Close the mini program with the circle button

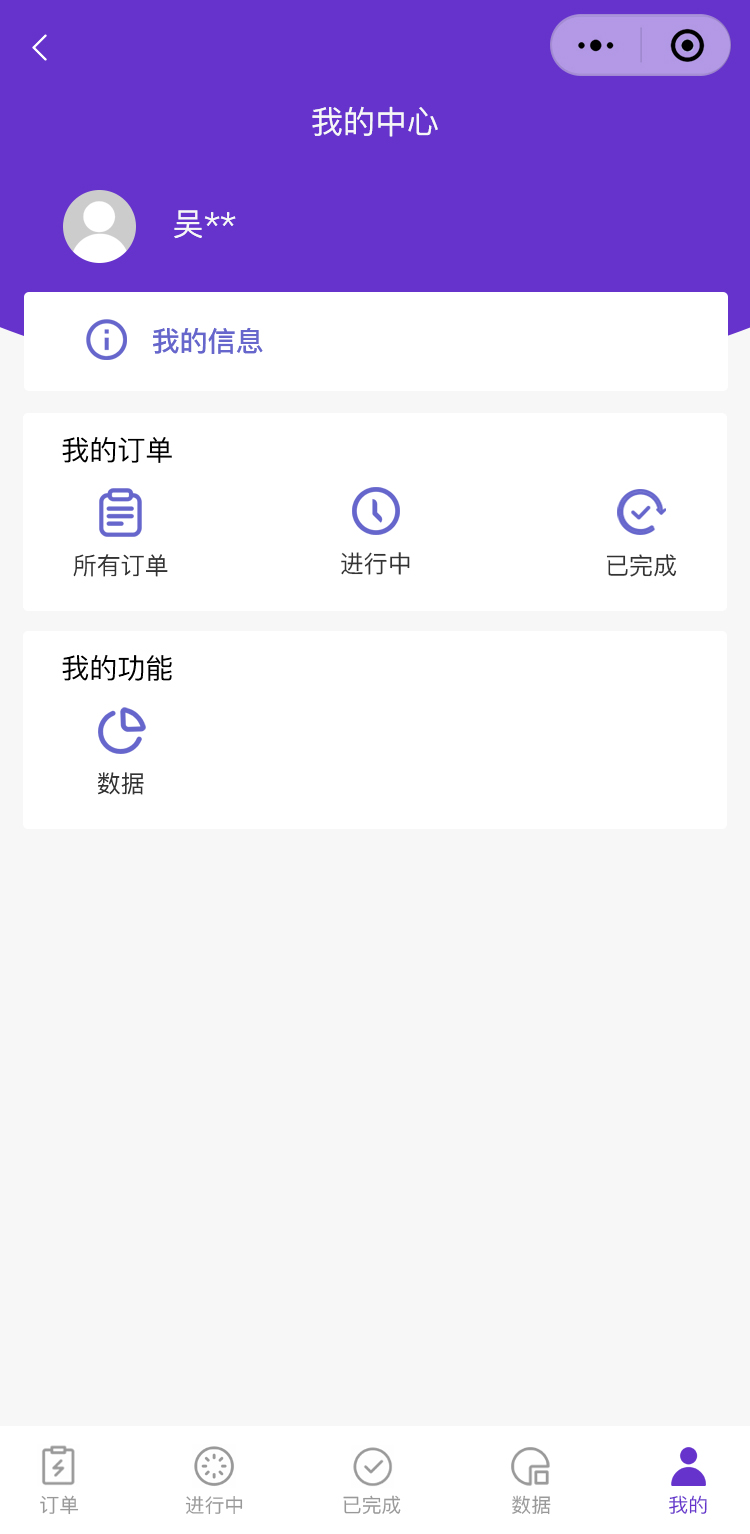pos(687,45)
